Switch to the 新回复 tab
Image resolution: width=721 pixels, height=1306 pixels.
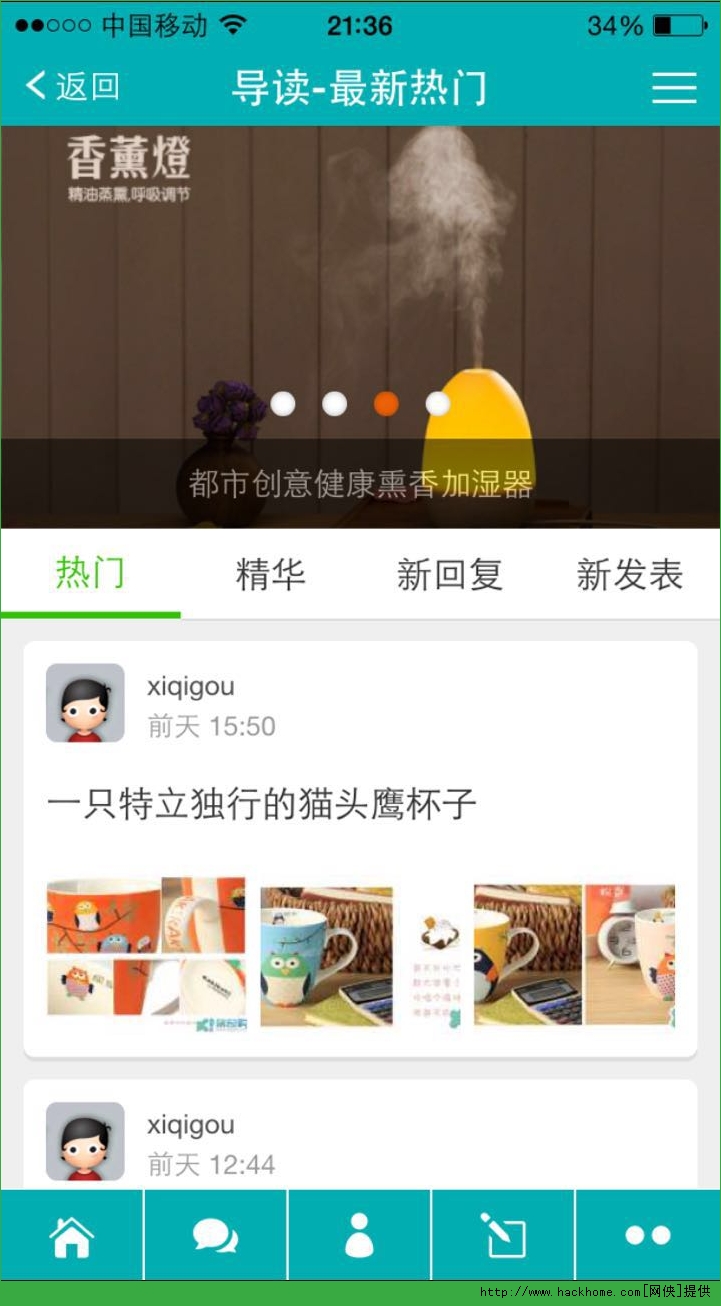point(450,574)
